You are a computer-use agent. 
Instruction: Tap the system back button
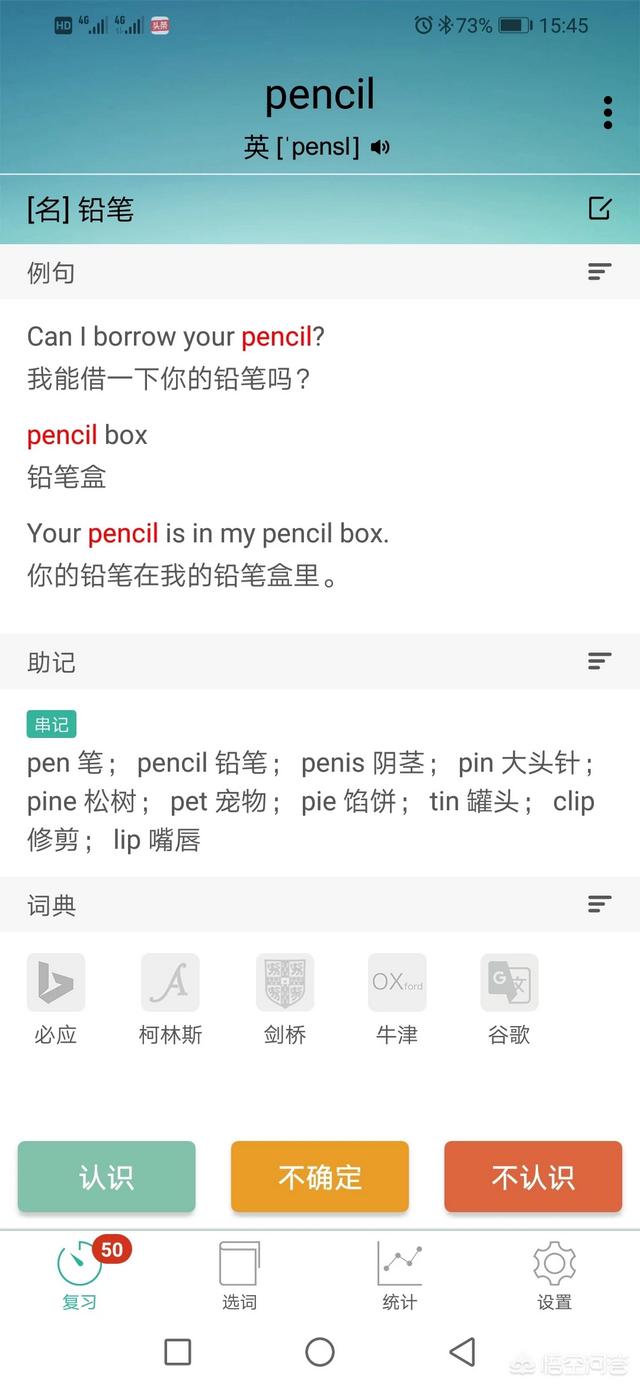click(462, 1352)
